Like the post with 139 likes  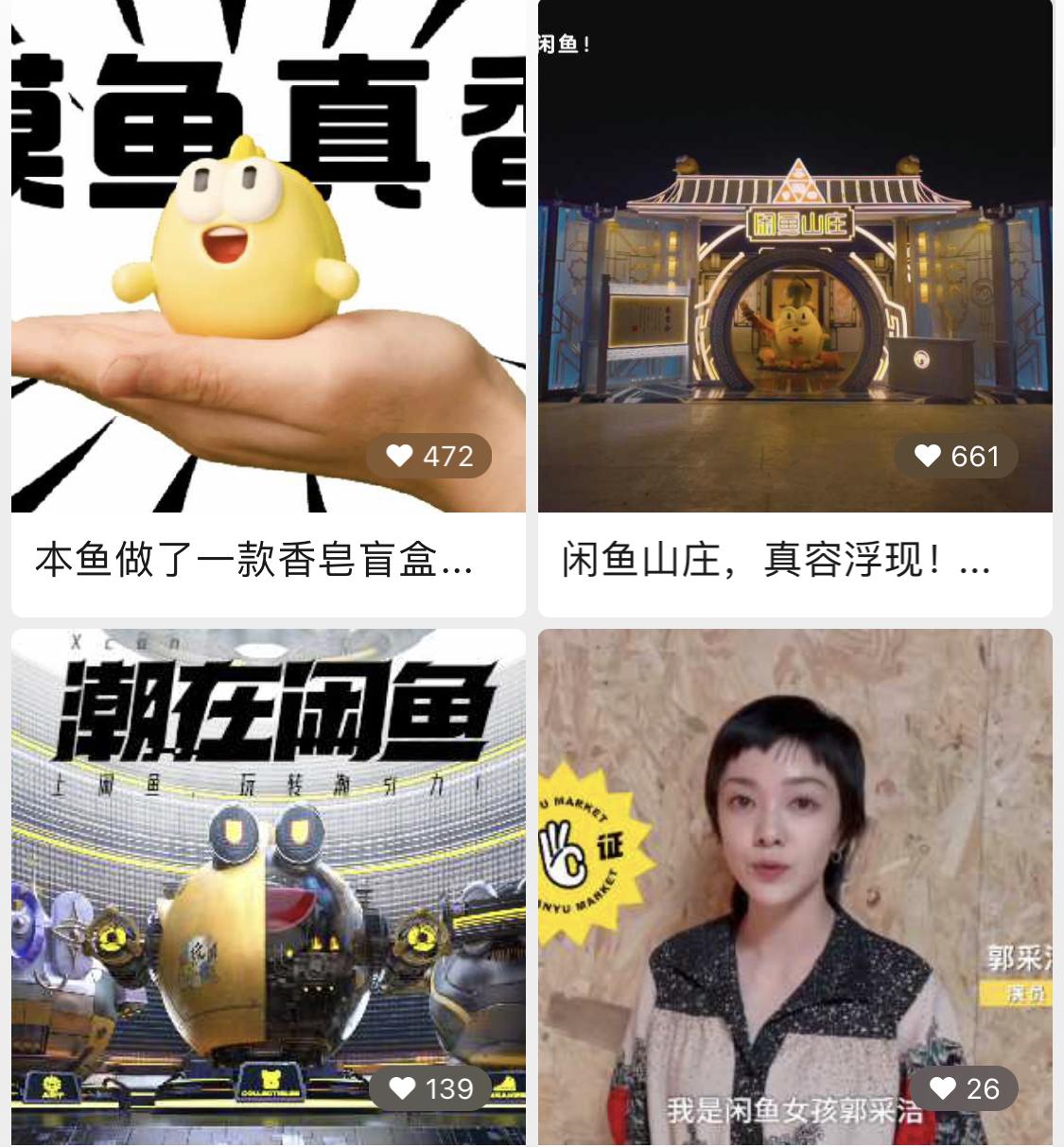(403, 1088)
